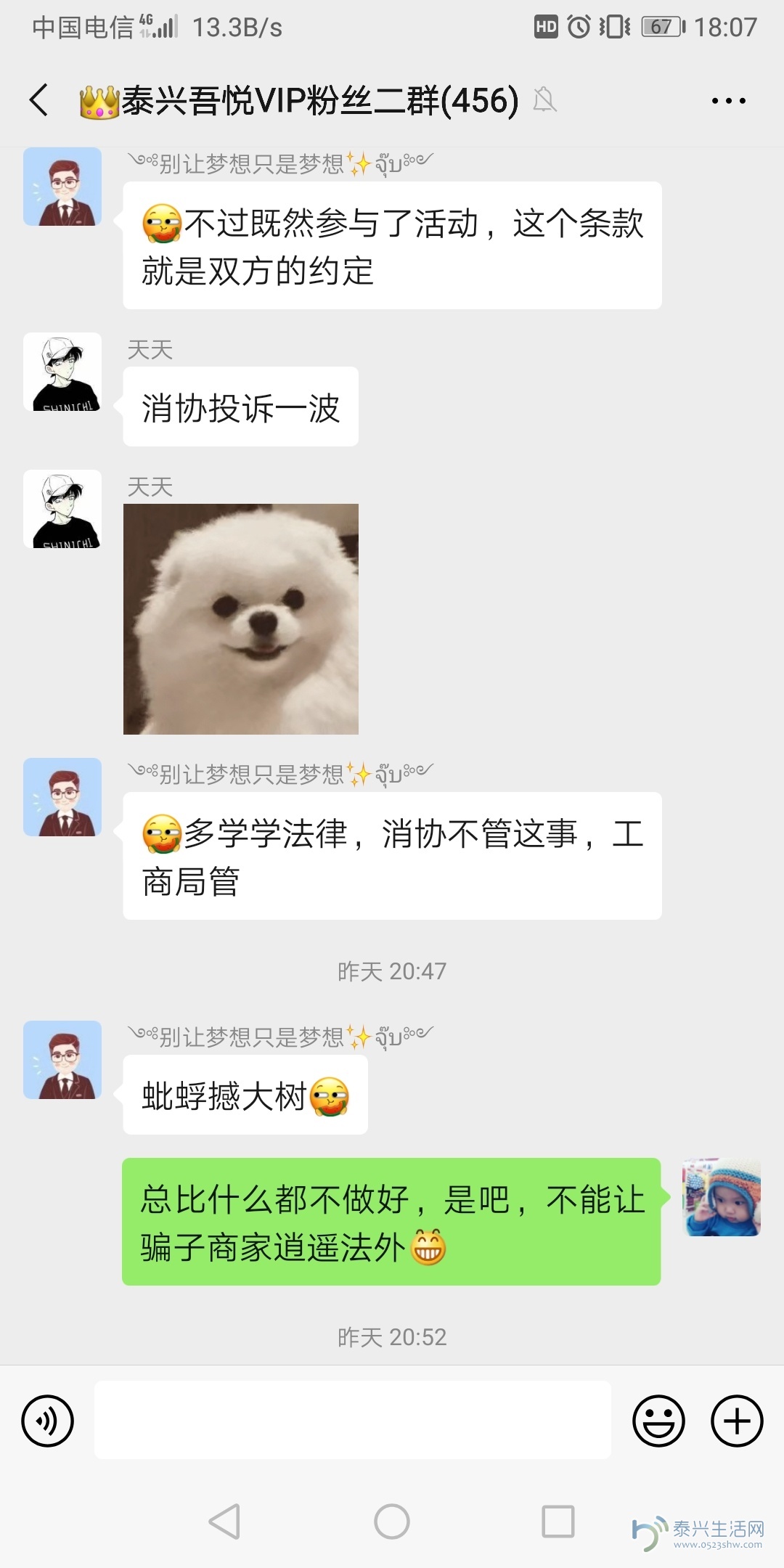Tap the avatar beside 蚍蜉撼大树 message
Screen dimensions: 784x1568
(x=62, y=1060)
